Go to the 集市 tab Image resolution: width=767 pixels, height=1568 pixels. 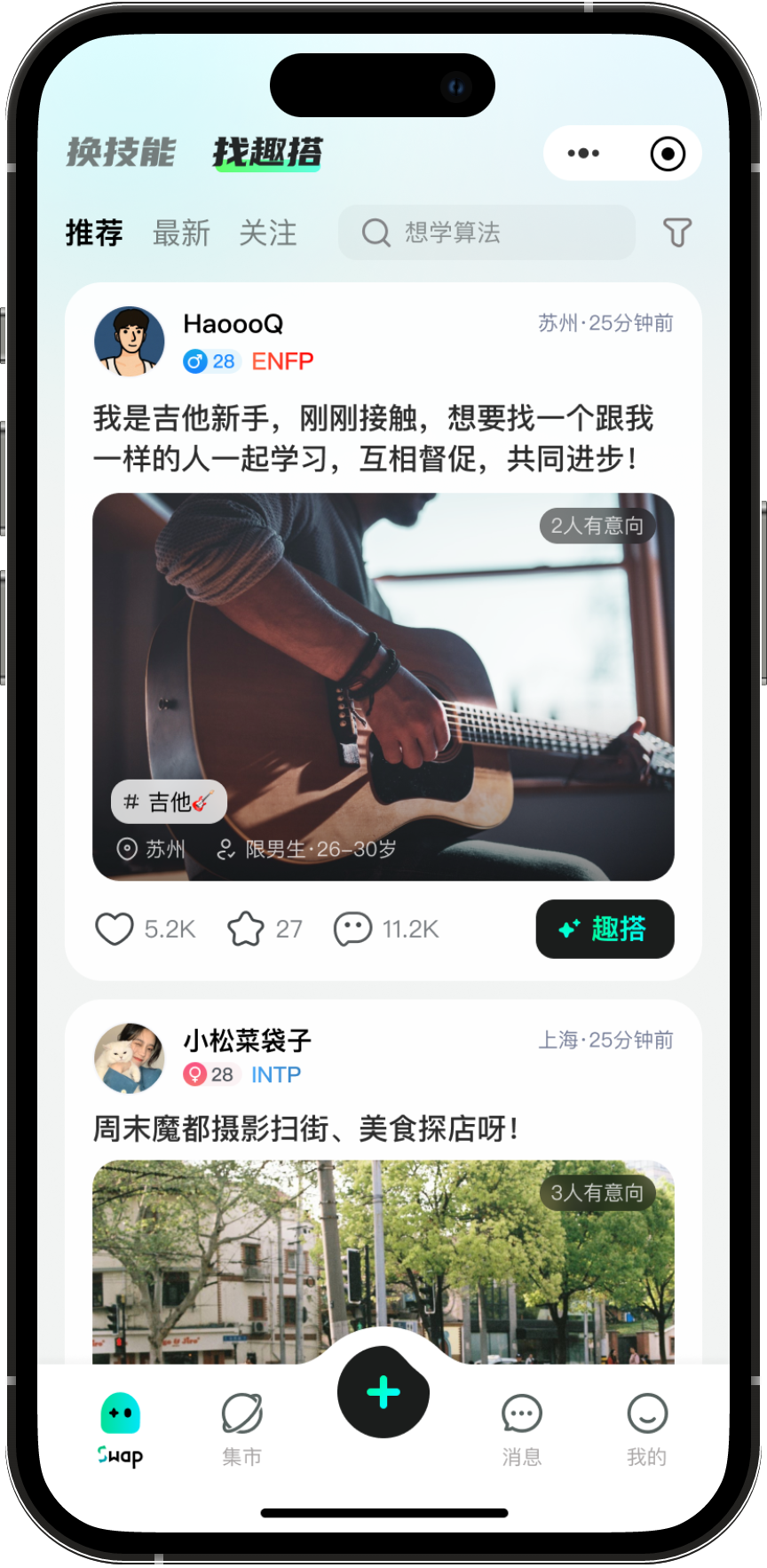241,1427
